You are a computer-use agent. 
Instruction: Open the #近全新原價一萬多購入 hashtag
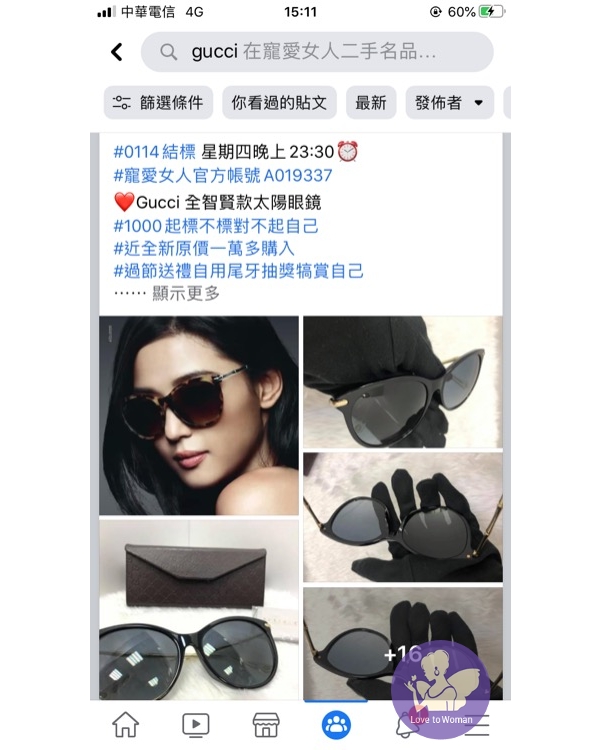pos(204,248)
